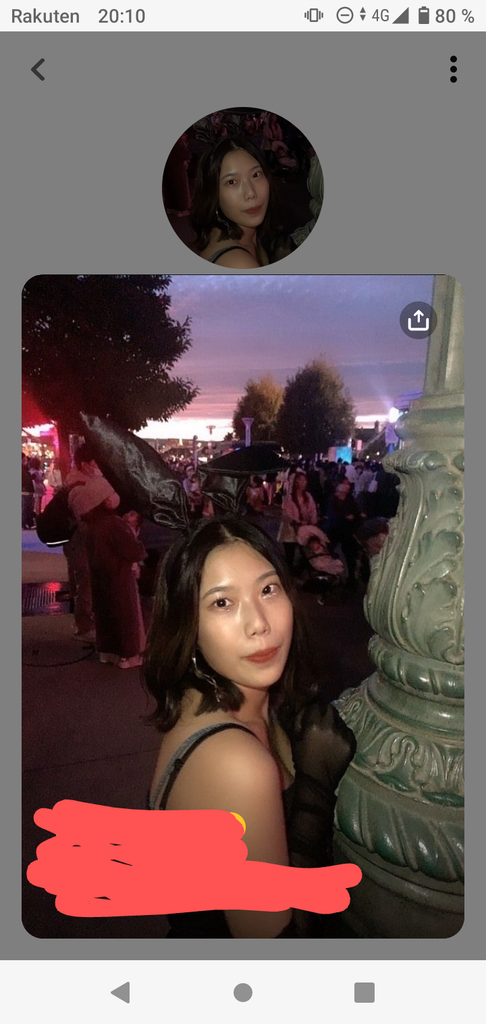The image size is (486, 1024).
Task: Tap the system home button
Action: pos(243,992)
